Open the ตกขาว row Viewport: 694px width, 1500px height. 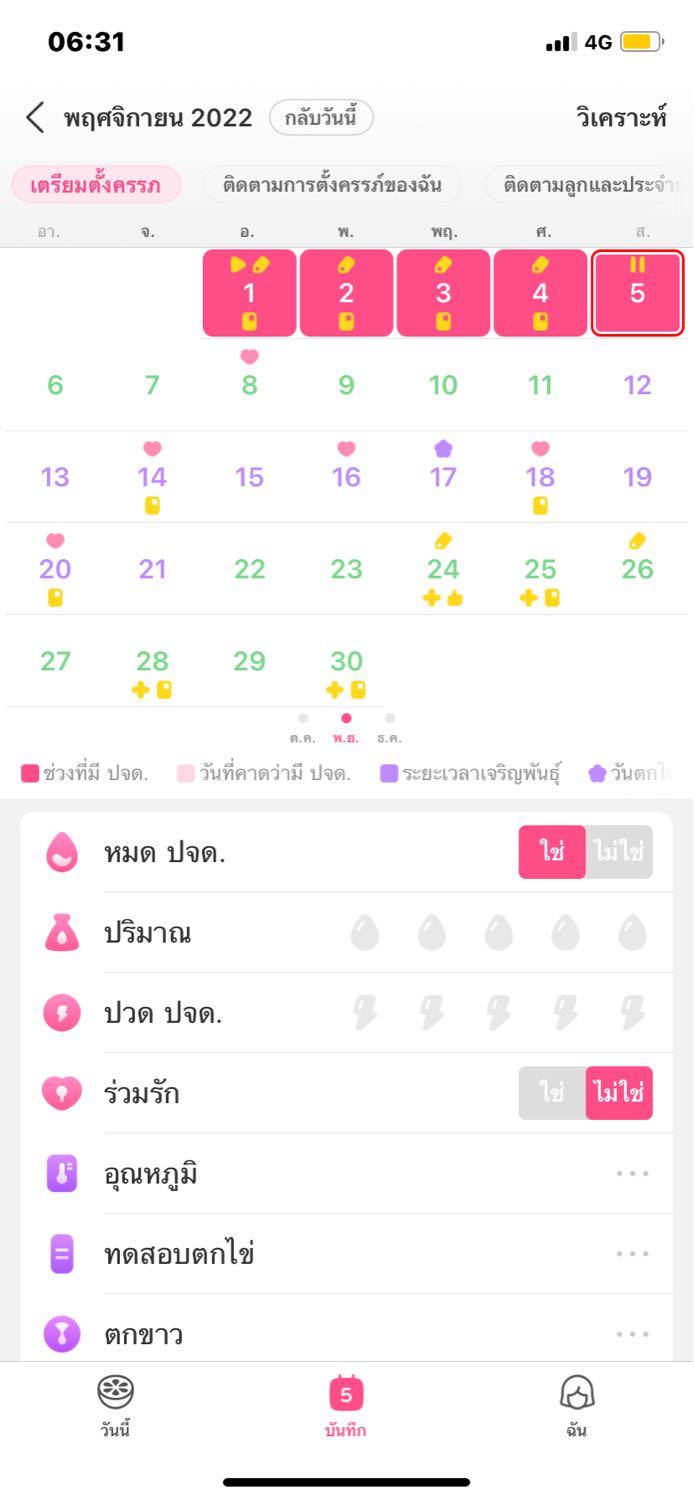pyautogui.click(x=346, y=1331)
